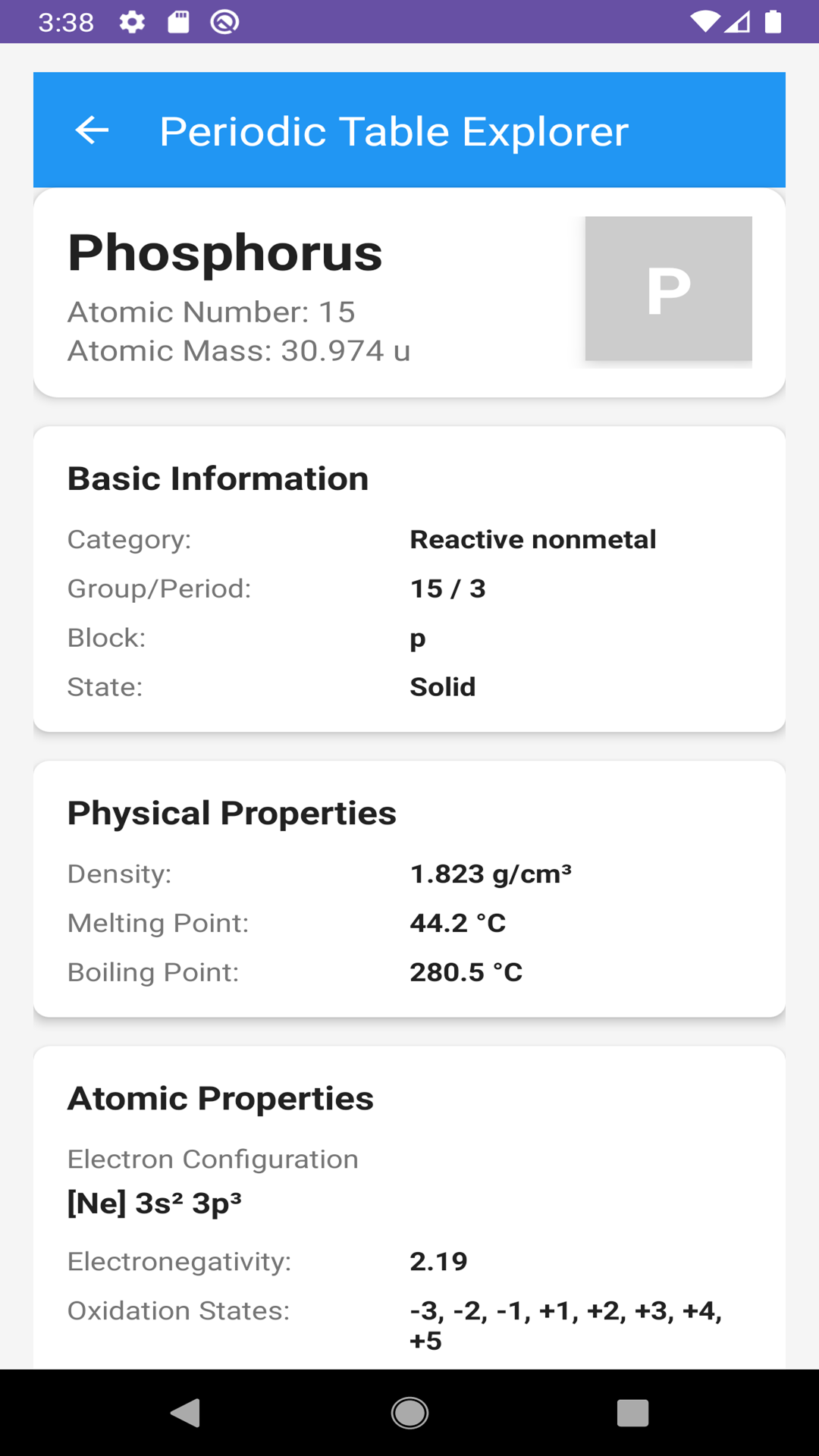Go to the home screen
This screenshot has width=819, height=1456.
point(409,1413)
